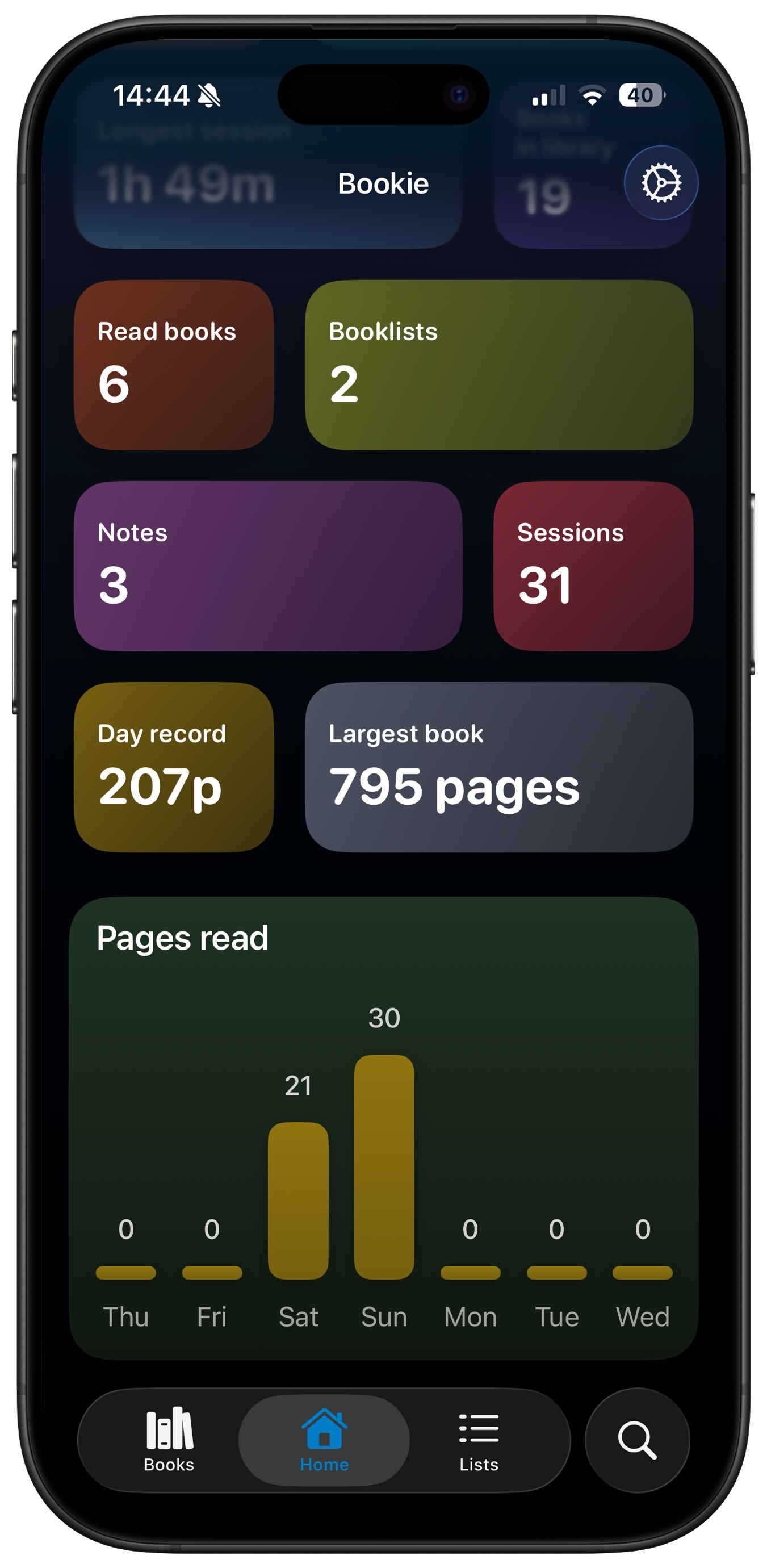The width and height of the screenshot is (767, 1568).
Task: Open the Sessions card
Action: (593, 566)
